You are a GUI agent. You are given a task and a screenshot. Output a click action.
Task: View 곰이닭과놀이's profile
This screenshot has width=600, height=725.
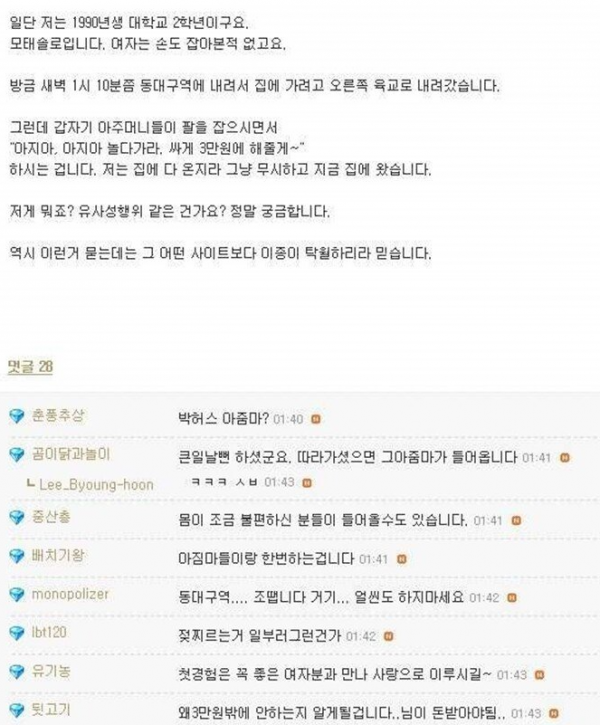coord(69,456)
